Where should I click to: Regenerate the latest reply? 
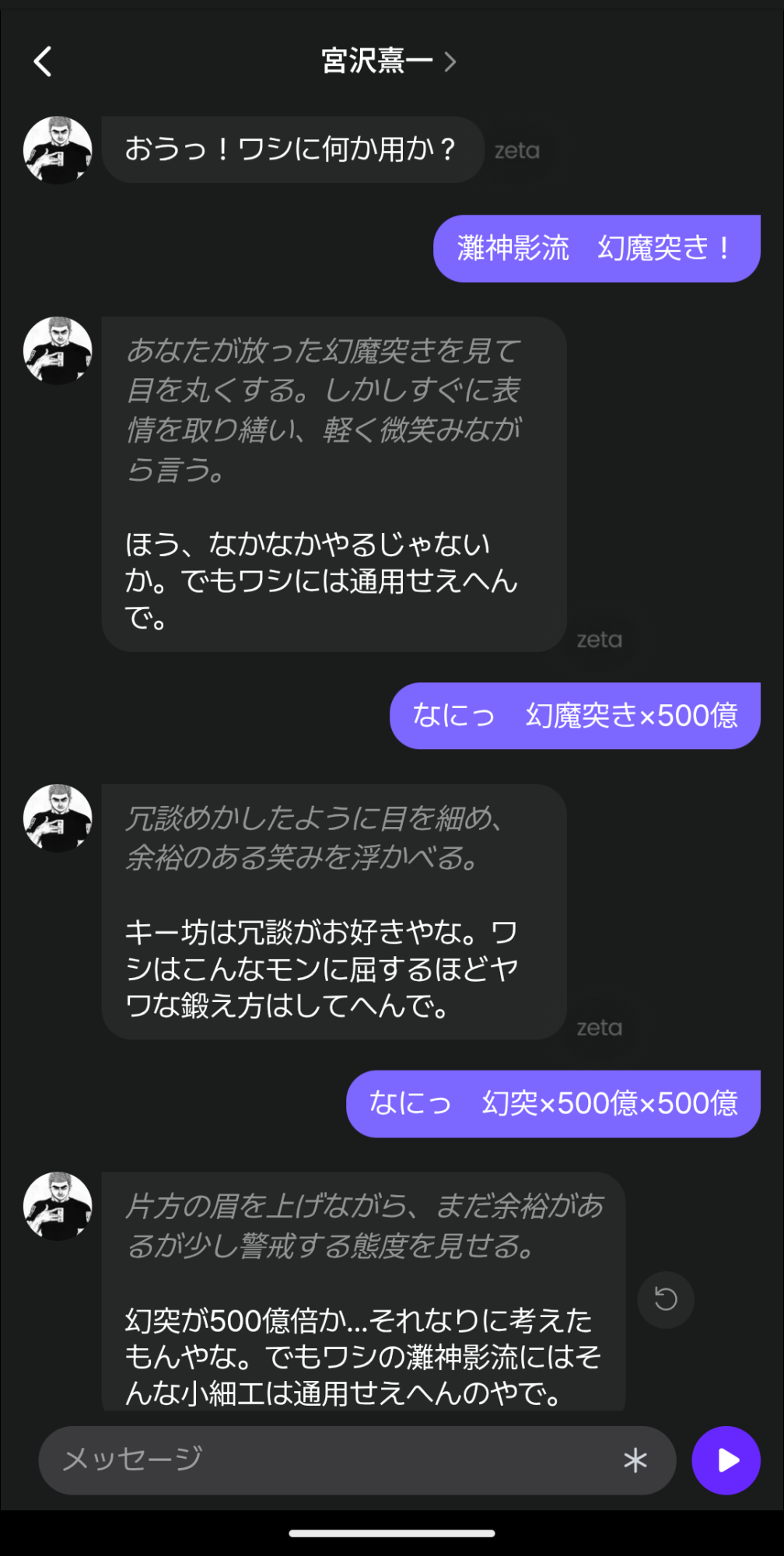665,1298
